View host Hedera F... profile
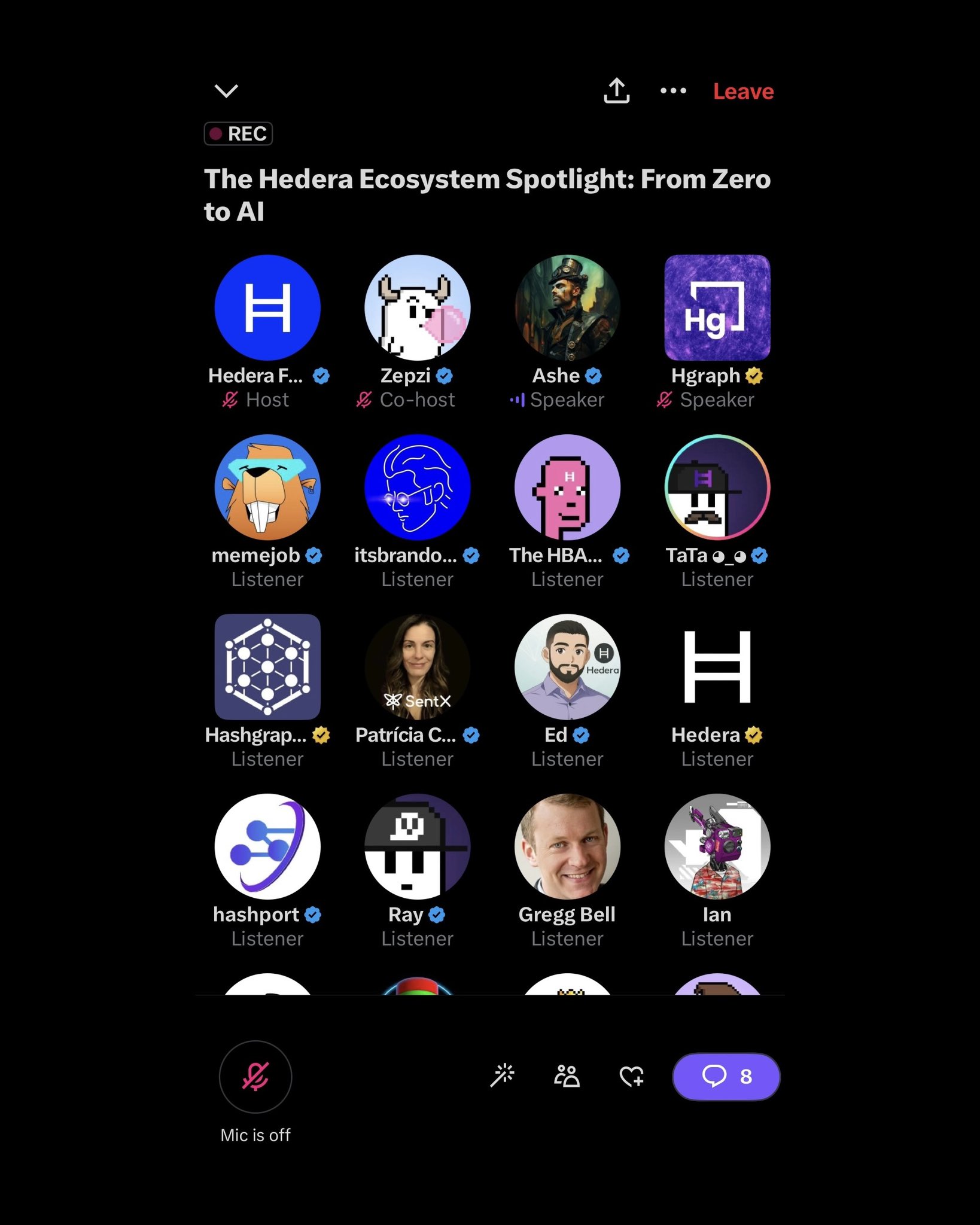This screenshot has height=1225, width=980. point(267,307)
